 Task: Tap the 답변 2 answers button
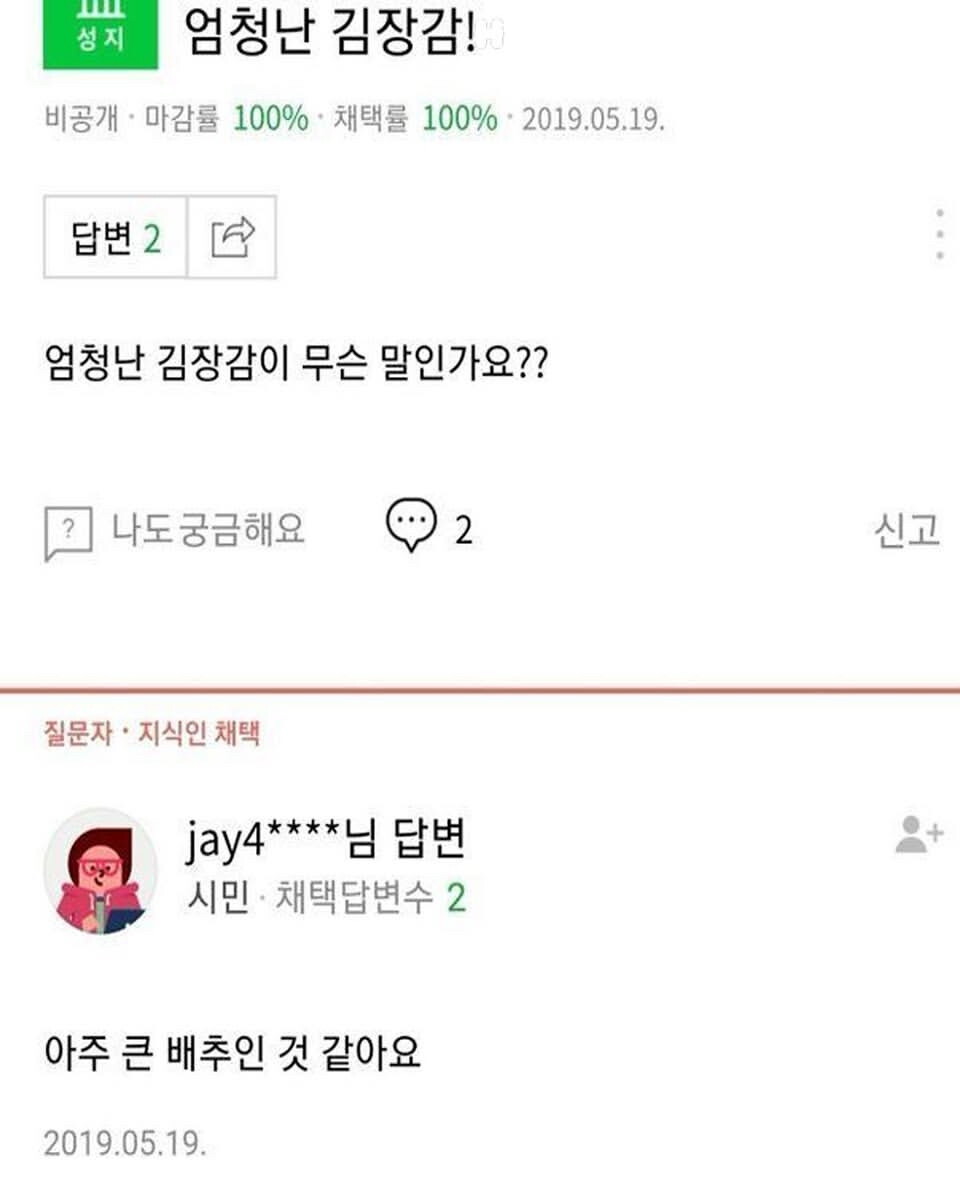point(116,237)
